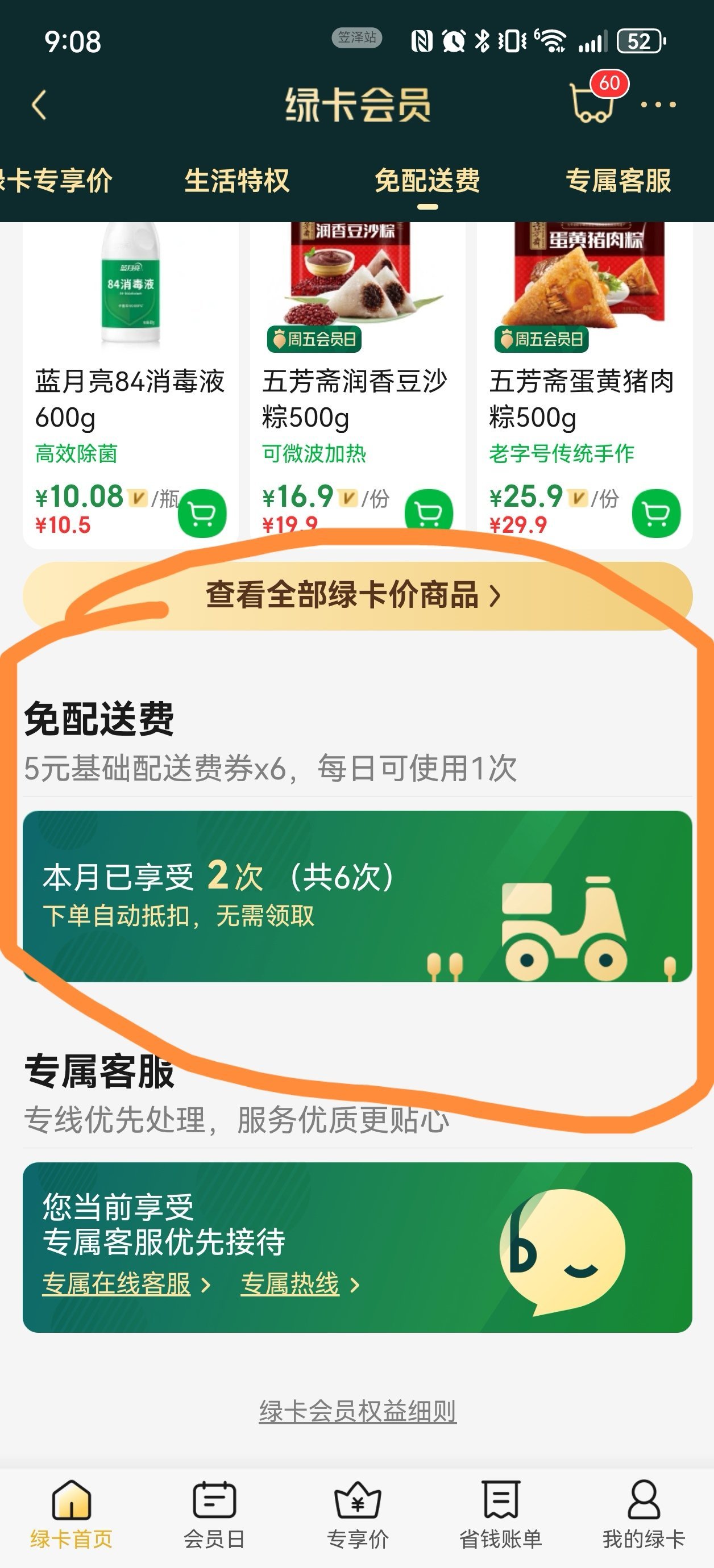Screen dimensions: 714x1568
Task: Add 五芳斋润香豆沙粽 to cart
Action: point(429,512)
